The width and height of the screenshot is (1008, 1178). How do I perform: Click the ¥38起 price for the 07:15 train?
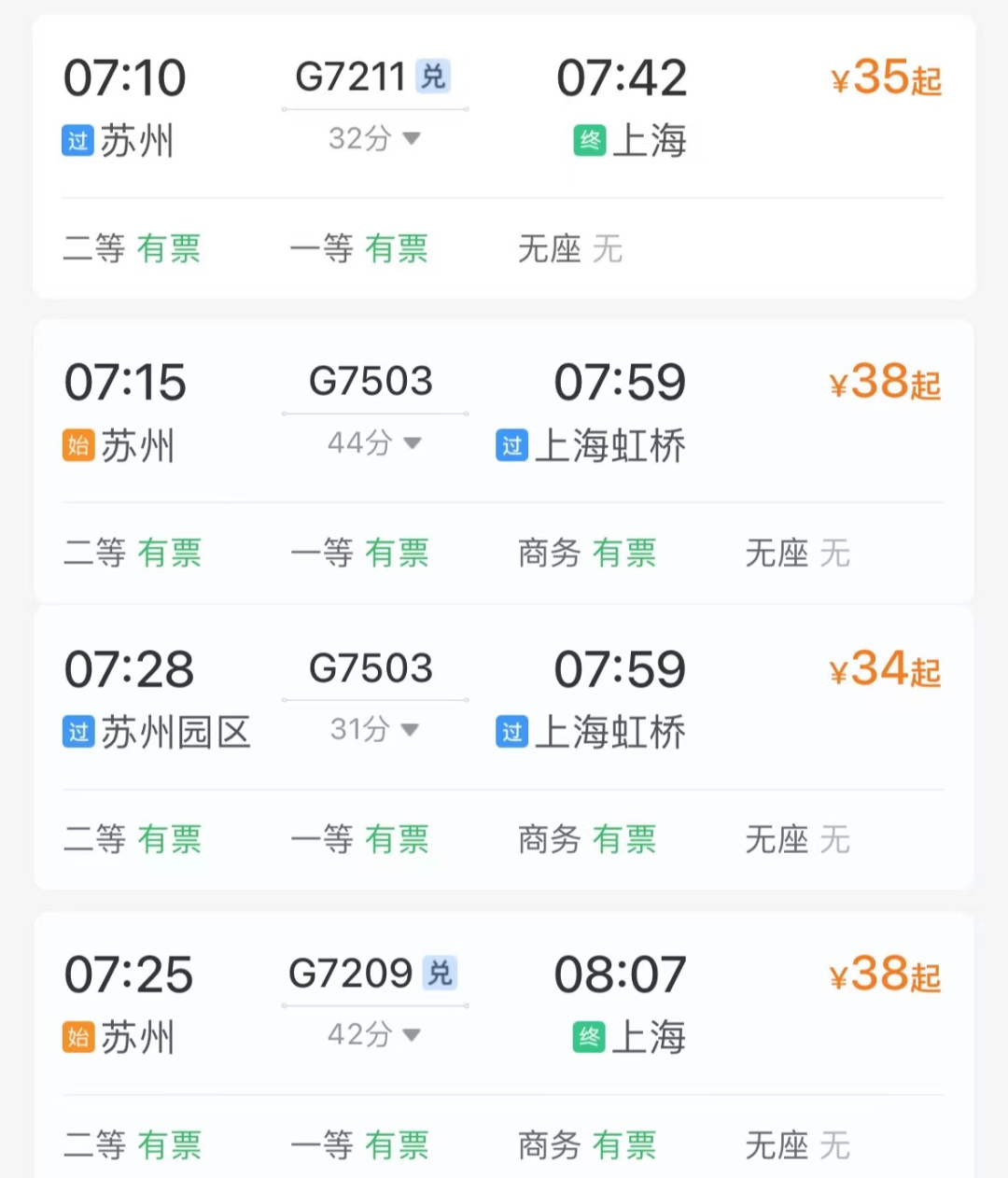(883, 383)
